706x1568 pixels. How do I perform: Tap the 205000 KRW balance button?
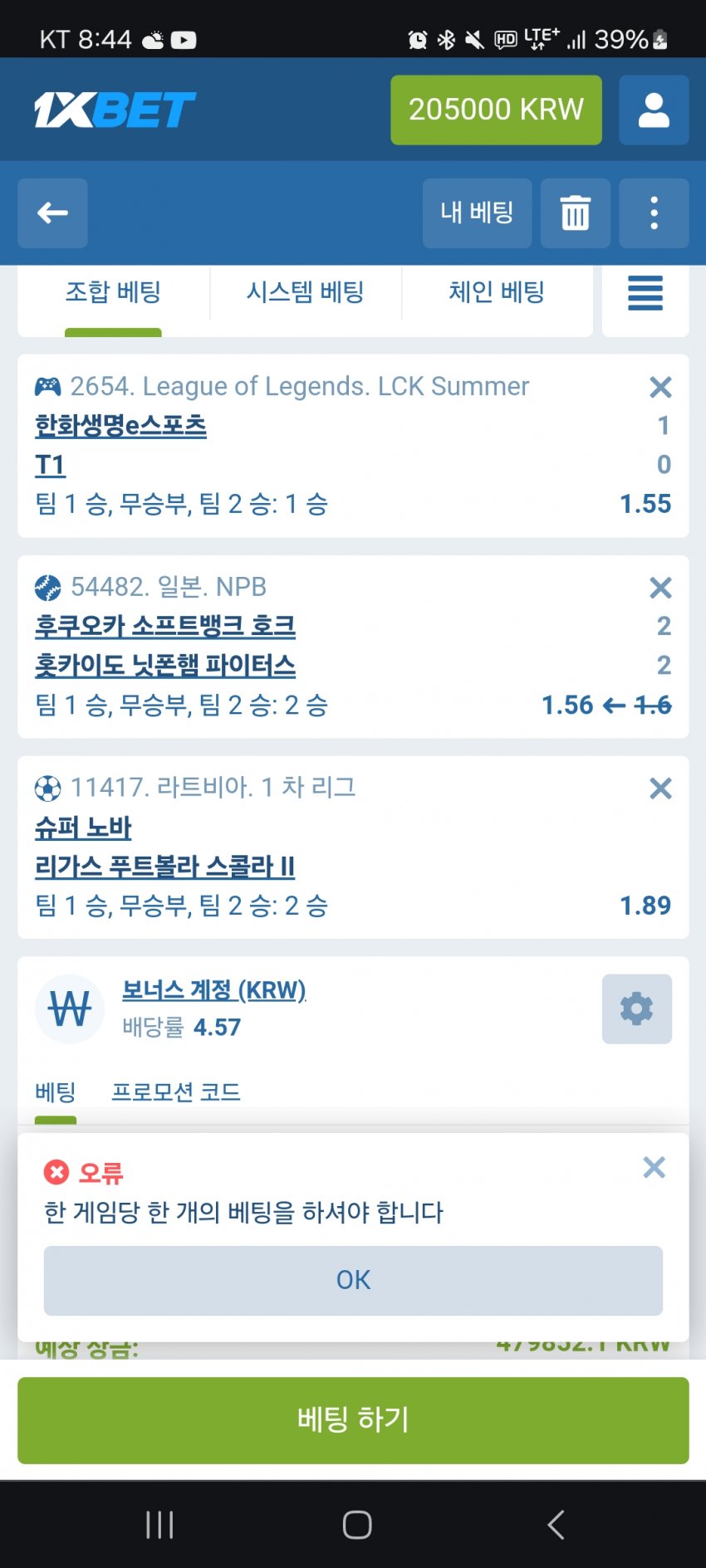496,110
